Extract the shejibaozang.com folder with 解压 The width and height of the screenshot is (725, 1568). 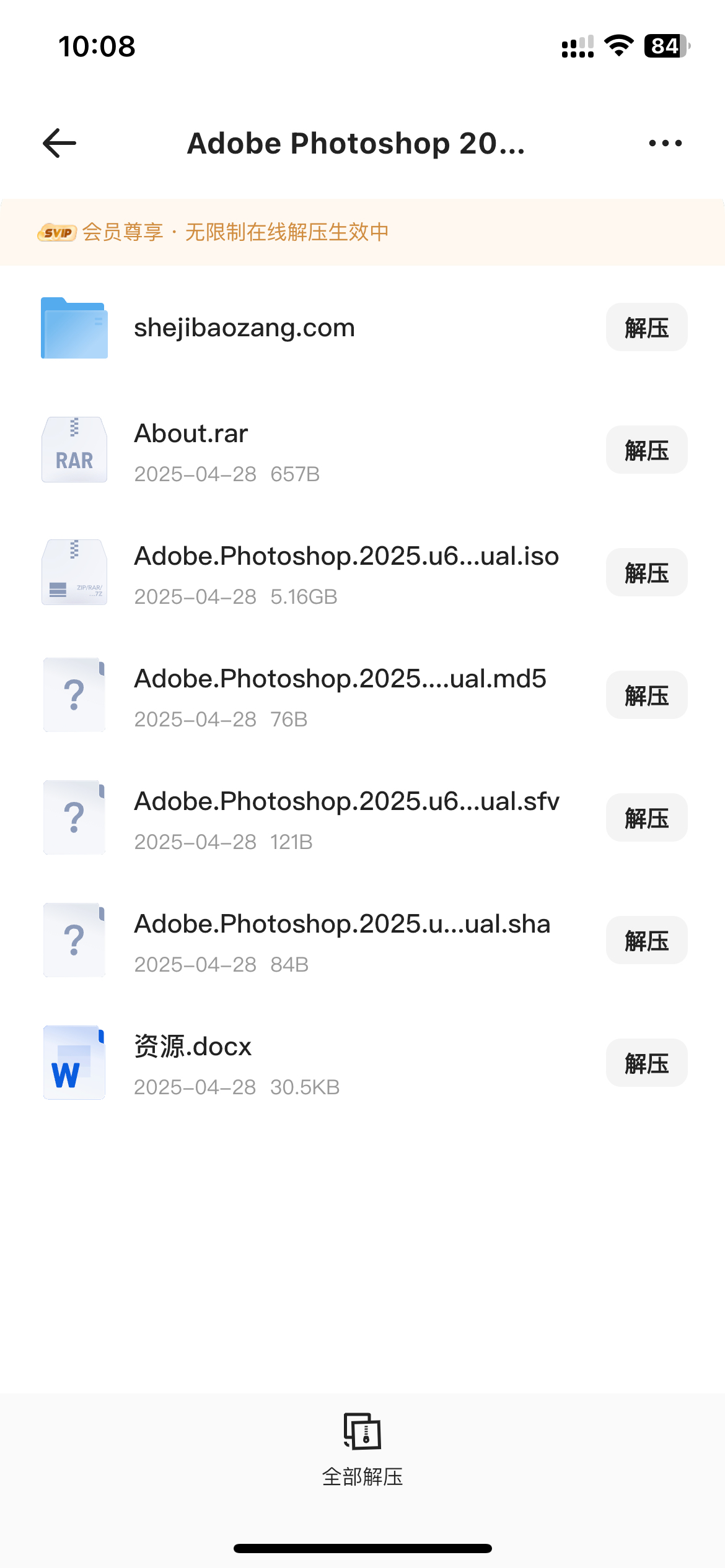tap(646, 328)
